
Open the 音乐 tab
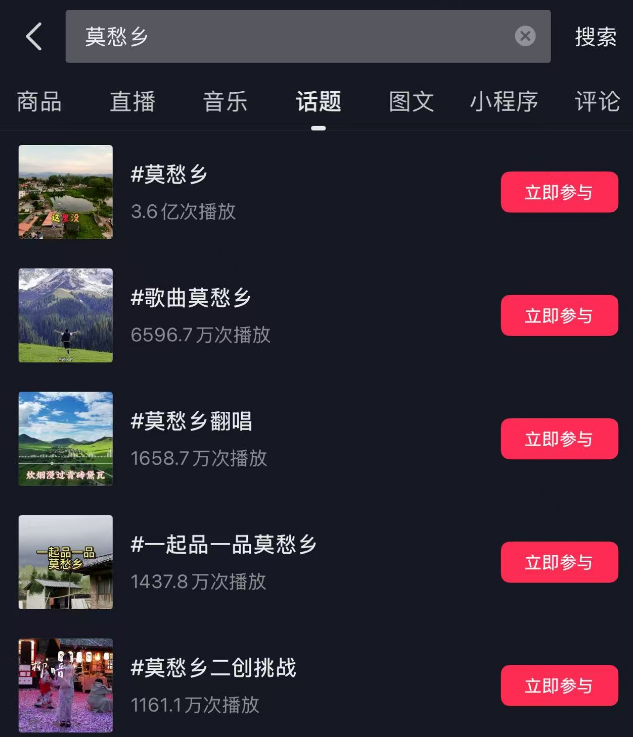(225, 101)
